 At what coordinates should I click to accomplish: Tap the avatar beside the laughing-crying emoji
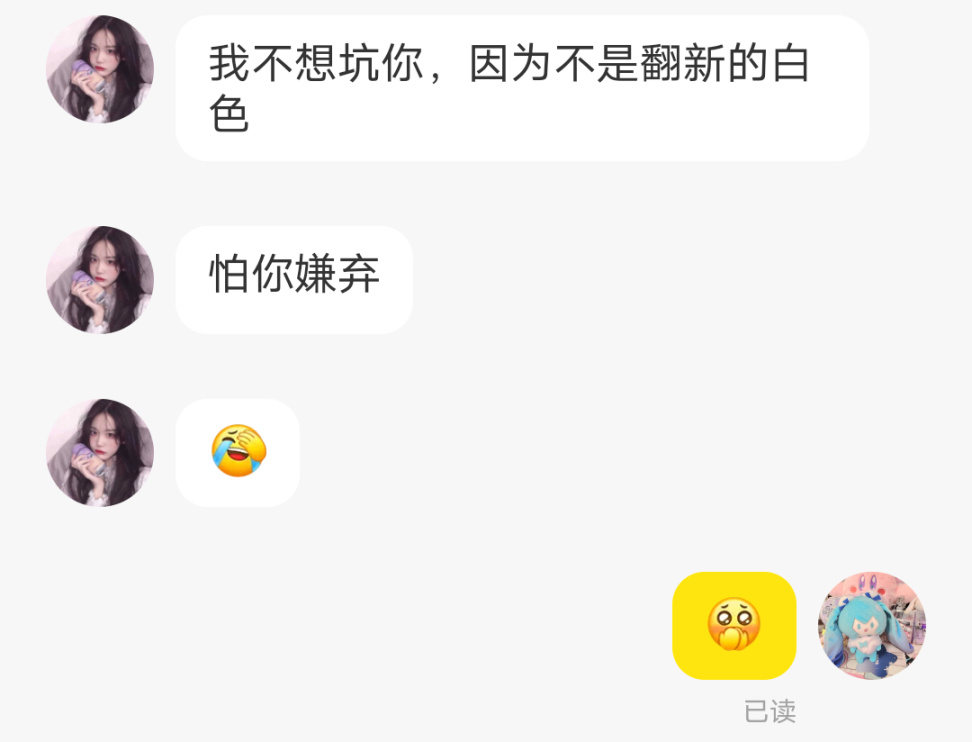[x=100, y=453]
